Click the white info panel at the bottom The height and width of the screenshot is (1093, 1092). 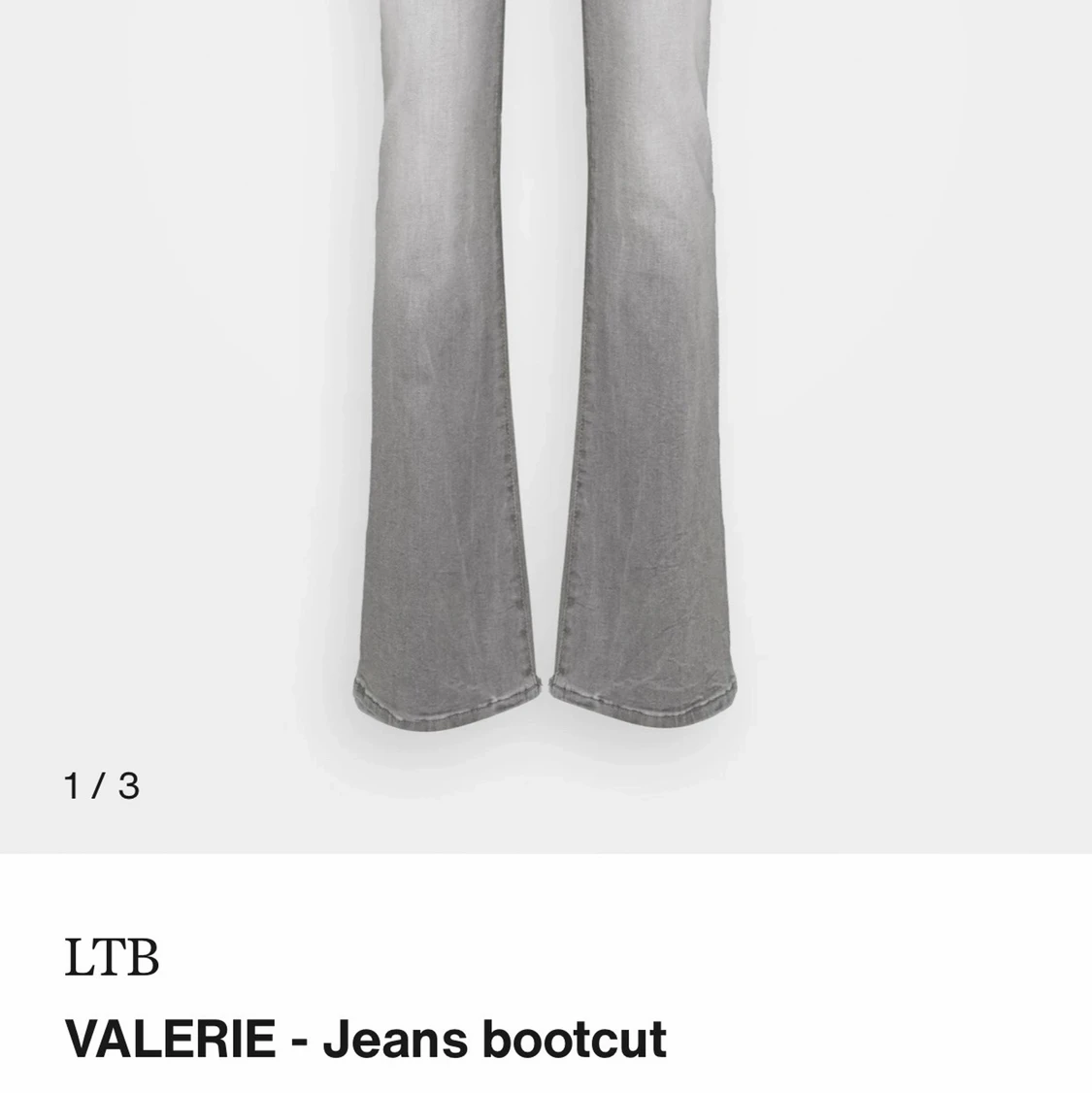[546, 971]
